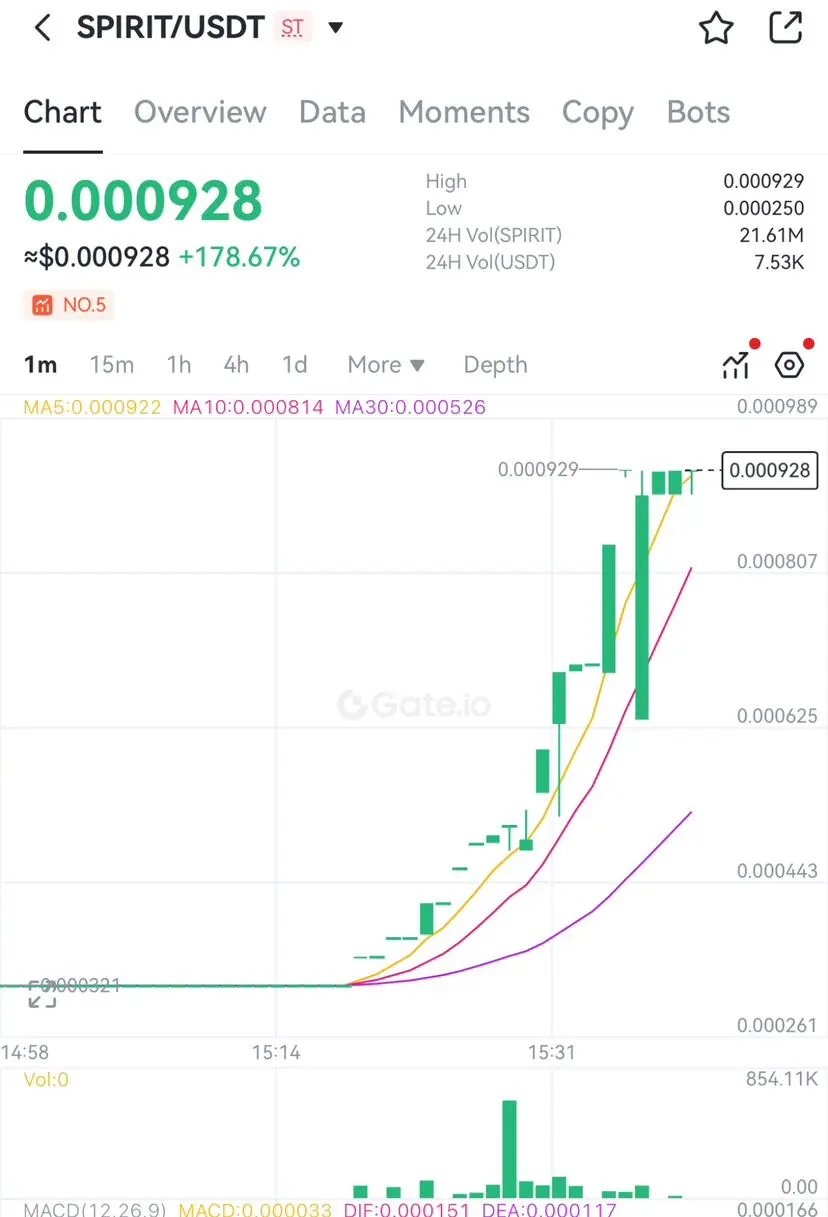Select the 1h chart interval
The width and height of the screenshot is (828, 1217).
[179, 365]
